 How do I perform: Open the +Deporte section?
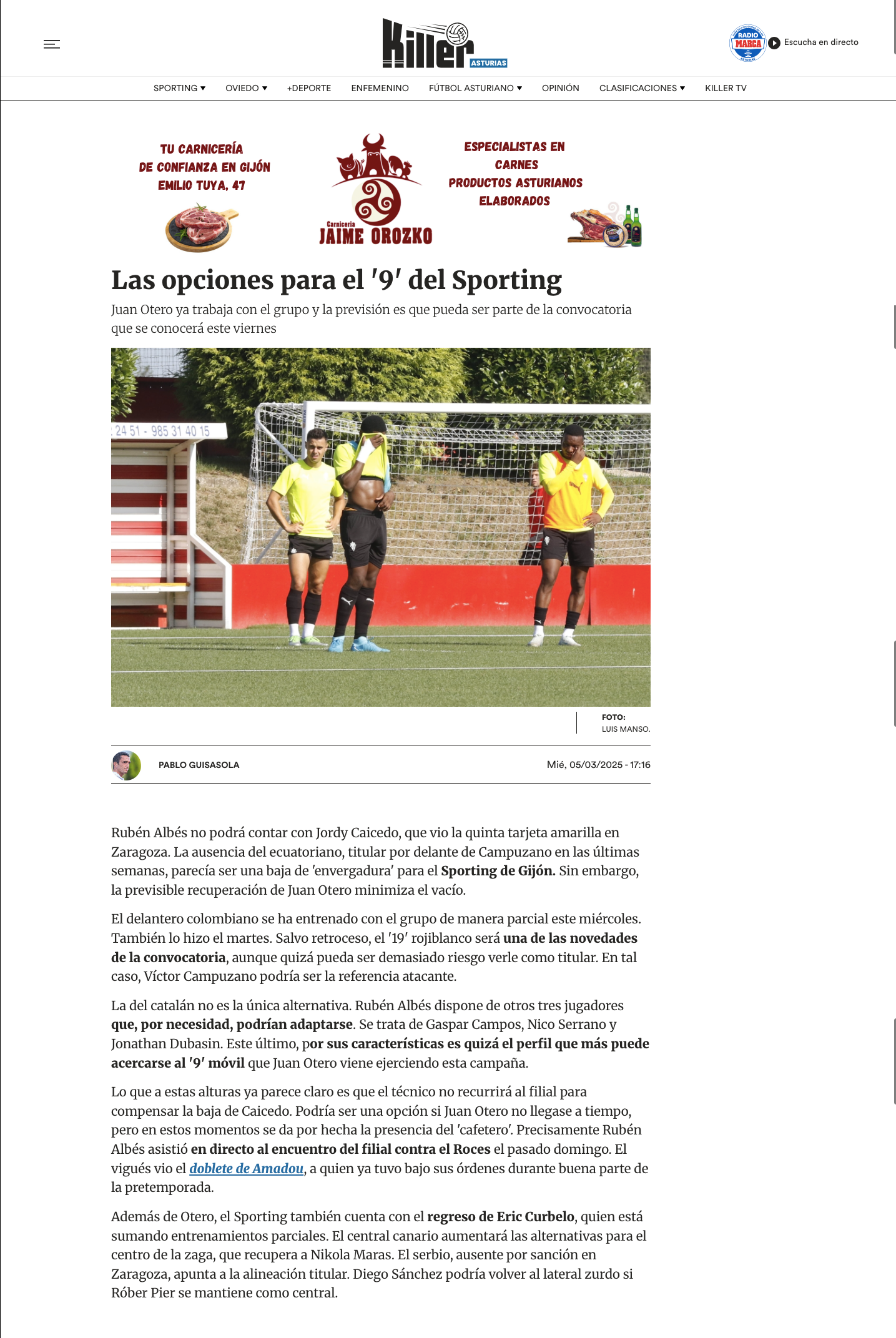309,88
